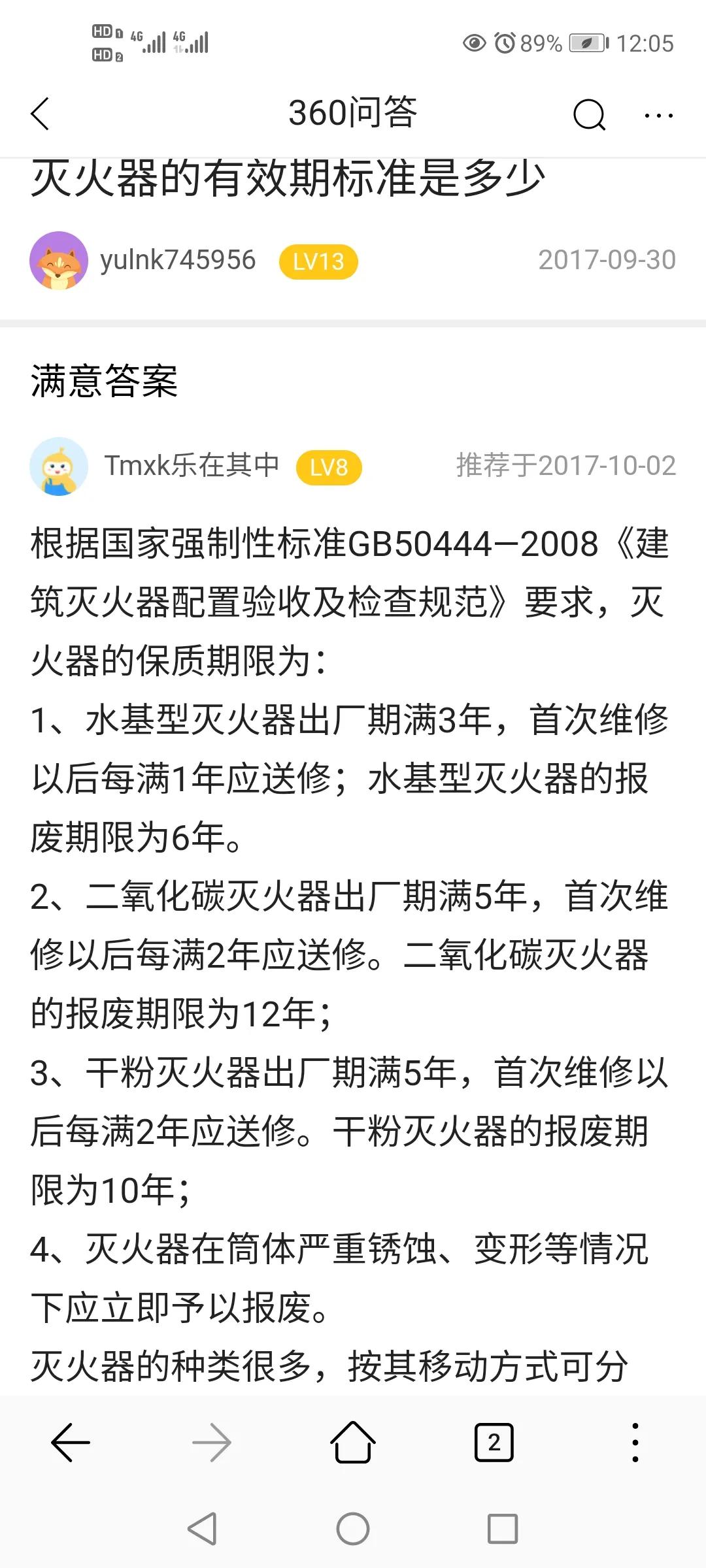Tap the system recent apps square button

503,1529
